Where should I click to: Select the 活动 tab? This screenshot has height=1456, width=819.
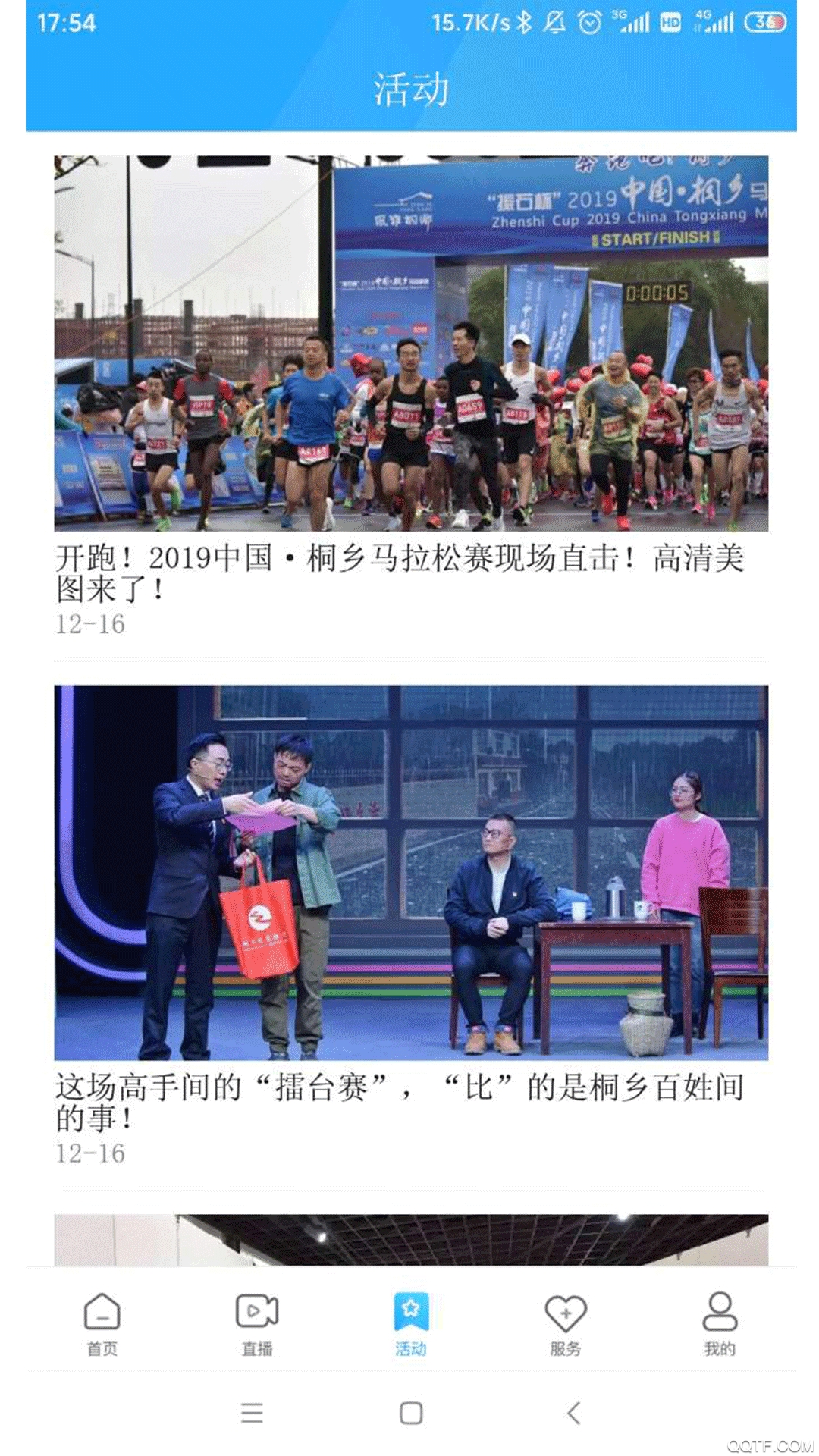tap(410, 1323)
